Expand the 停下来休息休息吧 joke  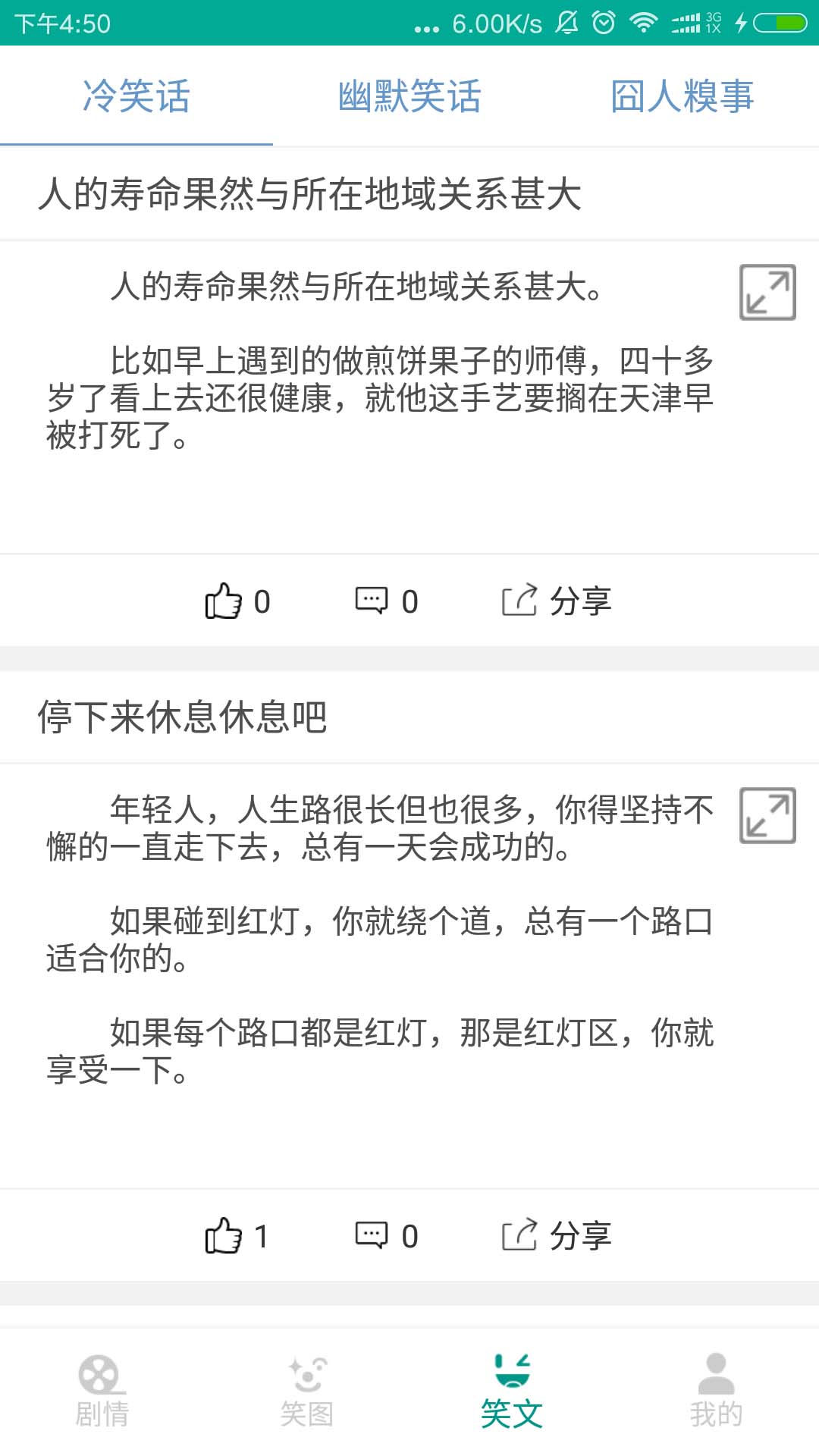767,815
